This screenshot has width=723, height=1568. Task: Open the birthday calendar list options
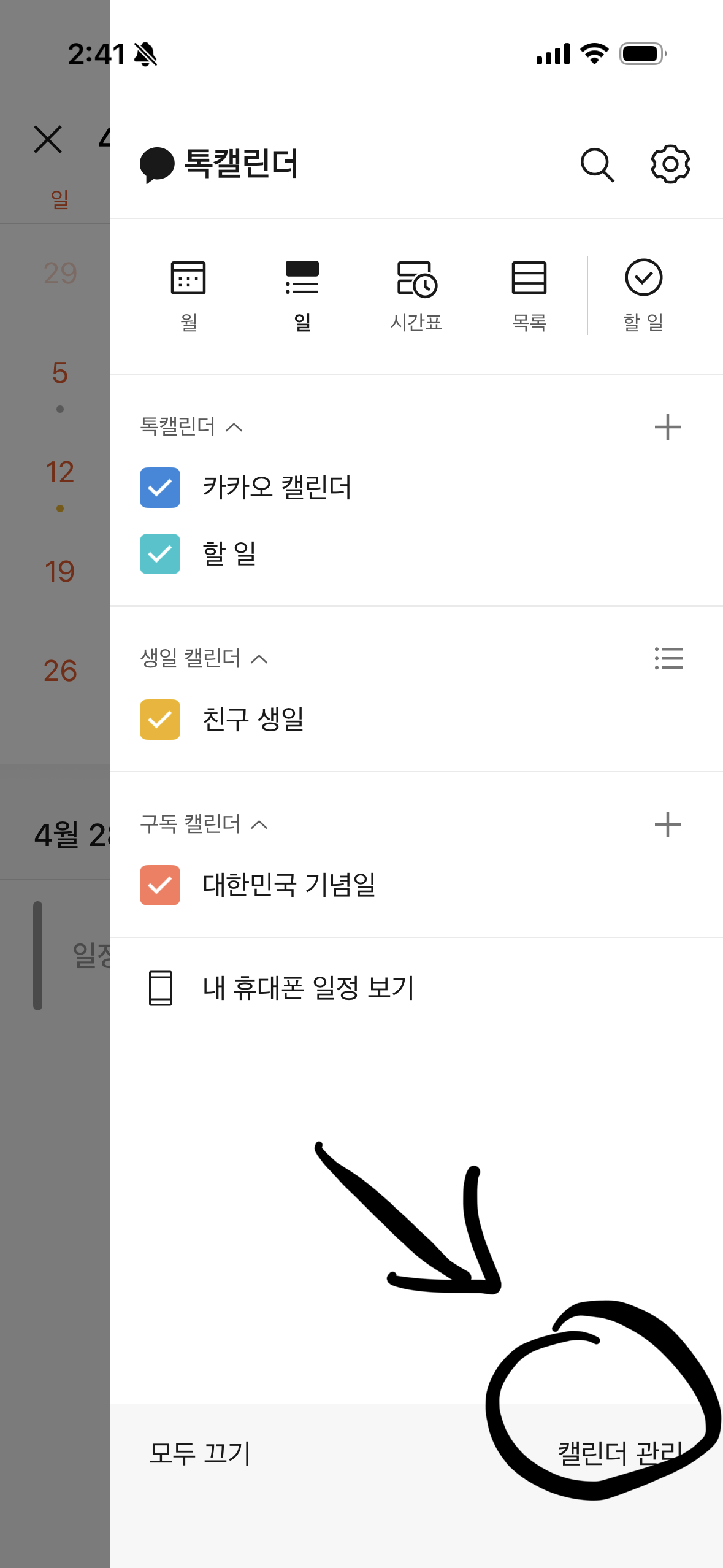tap(668, 658)
